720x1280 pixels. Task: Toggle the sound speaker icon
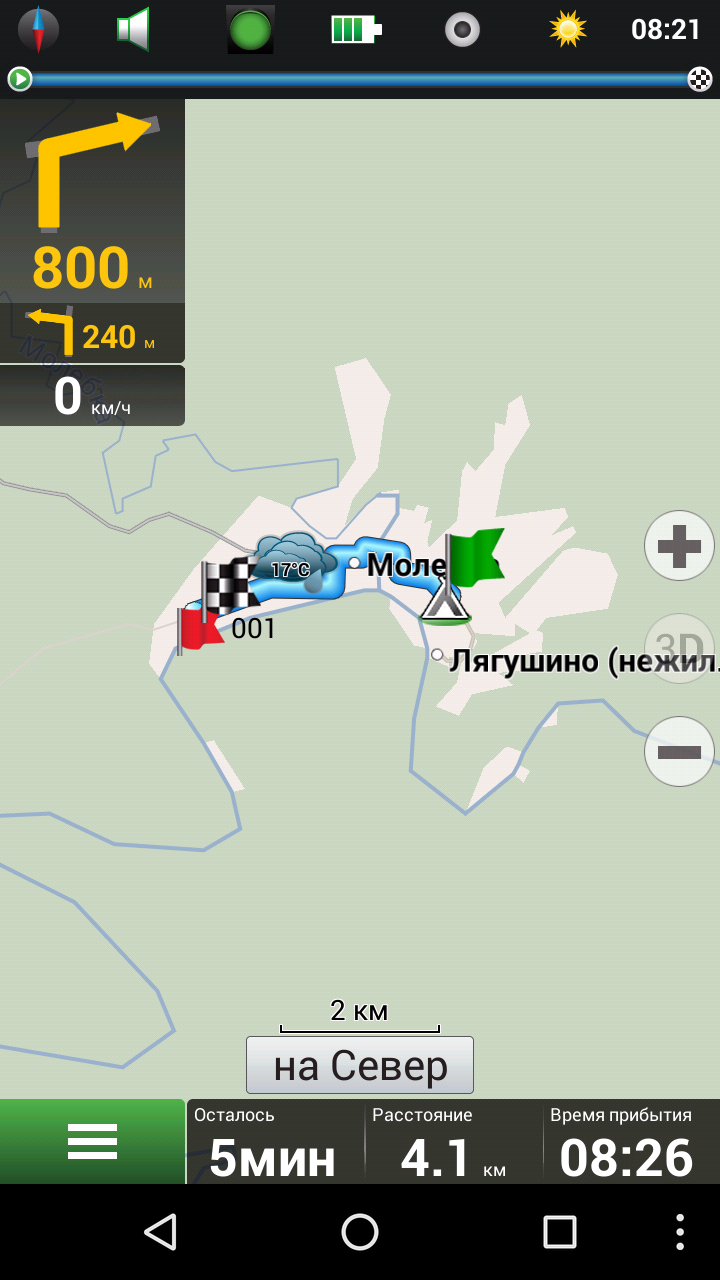(x=133, y=30)
